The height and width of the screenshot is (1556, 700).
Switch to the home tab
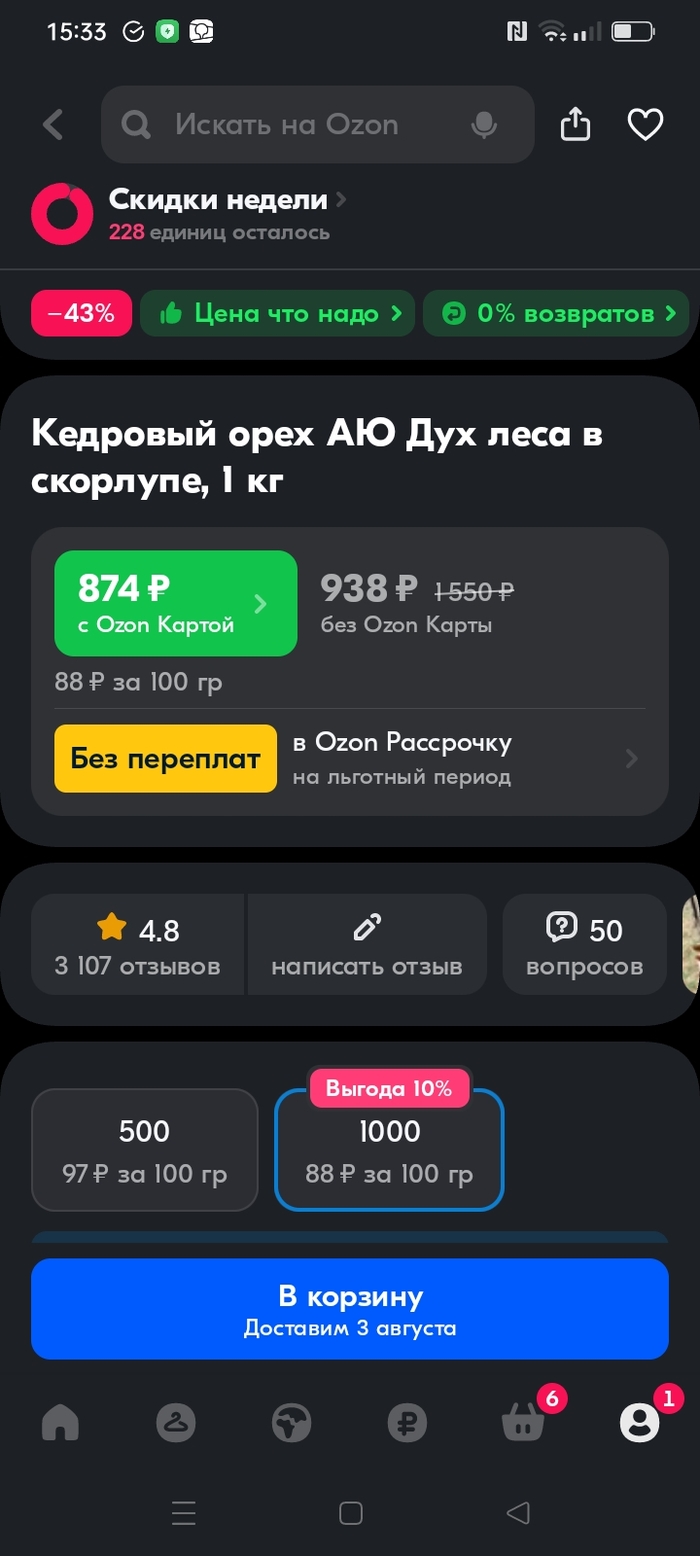click(60, 1422)
